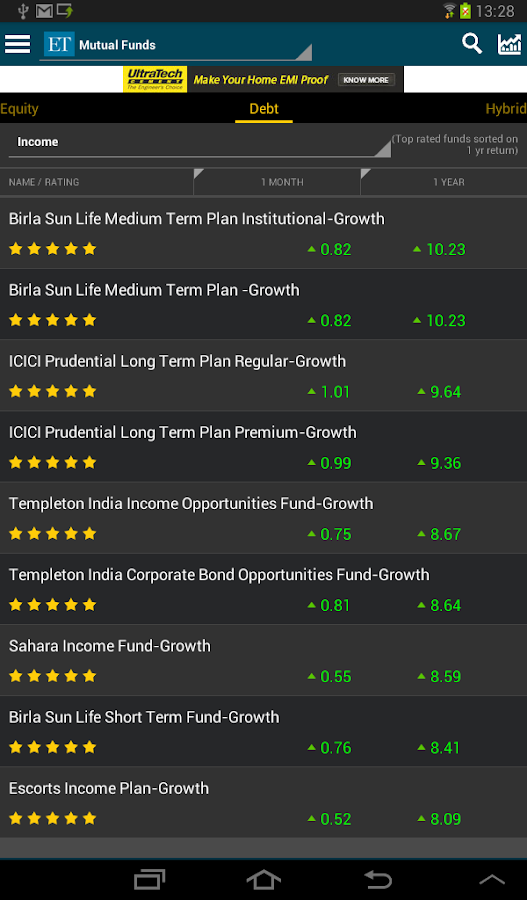The height and width of the screenshot is (900, 527).
Task: Open the market chart icon
Action: click(509, 44)
